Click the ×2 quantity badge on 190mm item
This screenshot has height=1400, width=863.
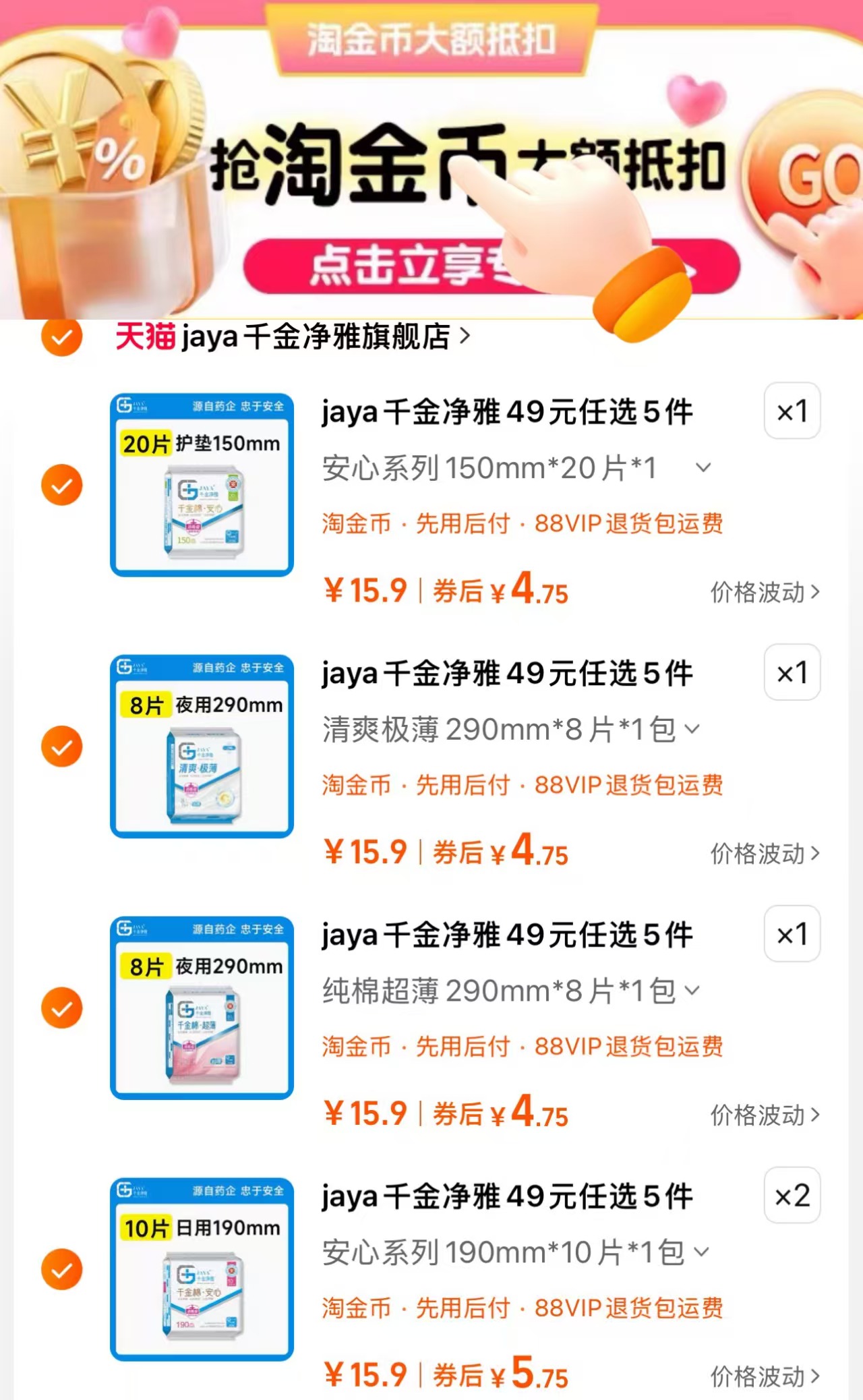(x=792, y=1196)
